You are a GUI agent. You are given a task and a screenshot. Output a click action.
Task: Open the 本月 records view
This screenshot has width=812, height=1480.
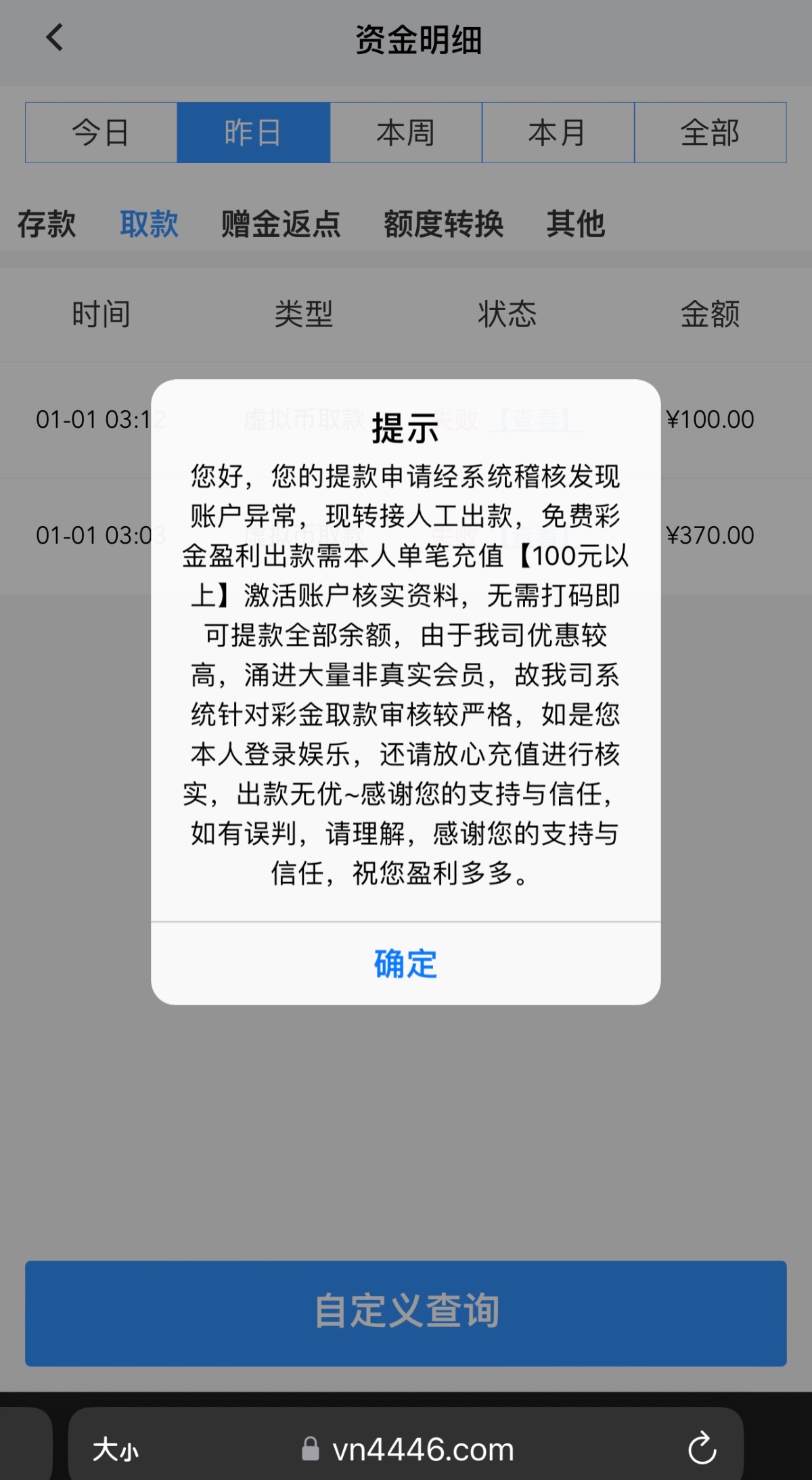[x=558, y=133]
